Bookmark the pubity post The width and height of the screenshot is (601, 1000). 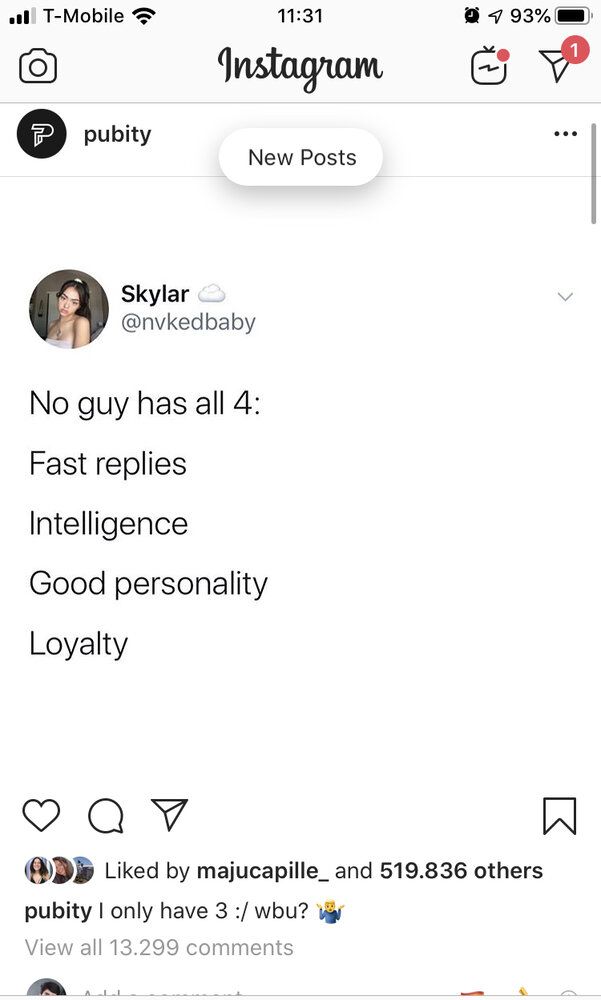click(559, 815)
